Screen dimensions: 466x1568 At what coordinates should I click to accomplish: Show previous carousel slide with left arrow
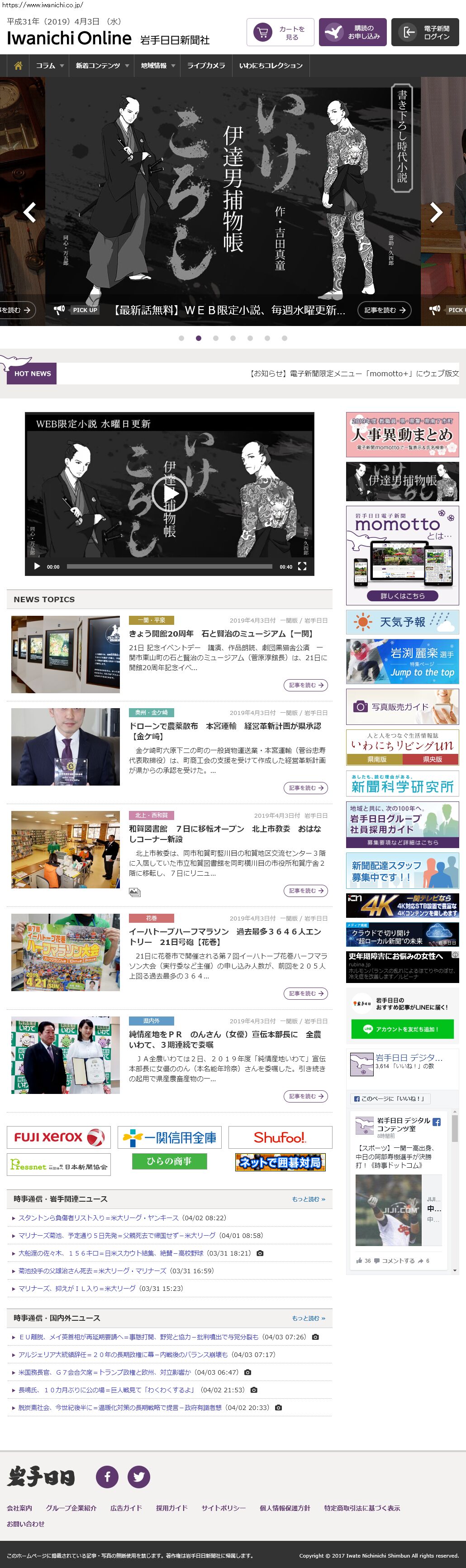[x=29, y=212]
